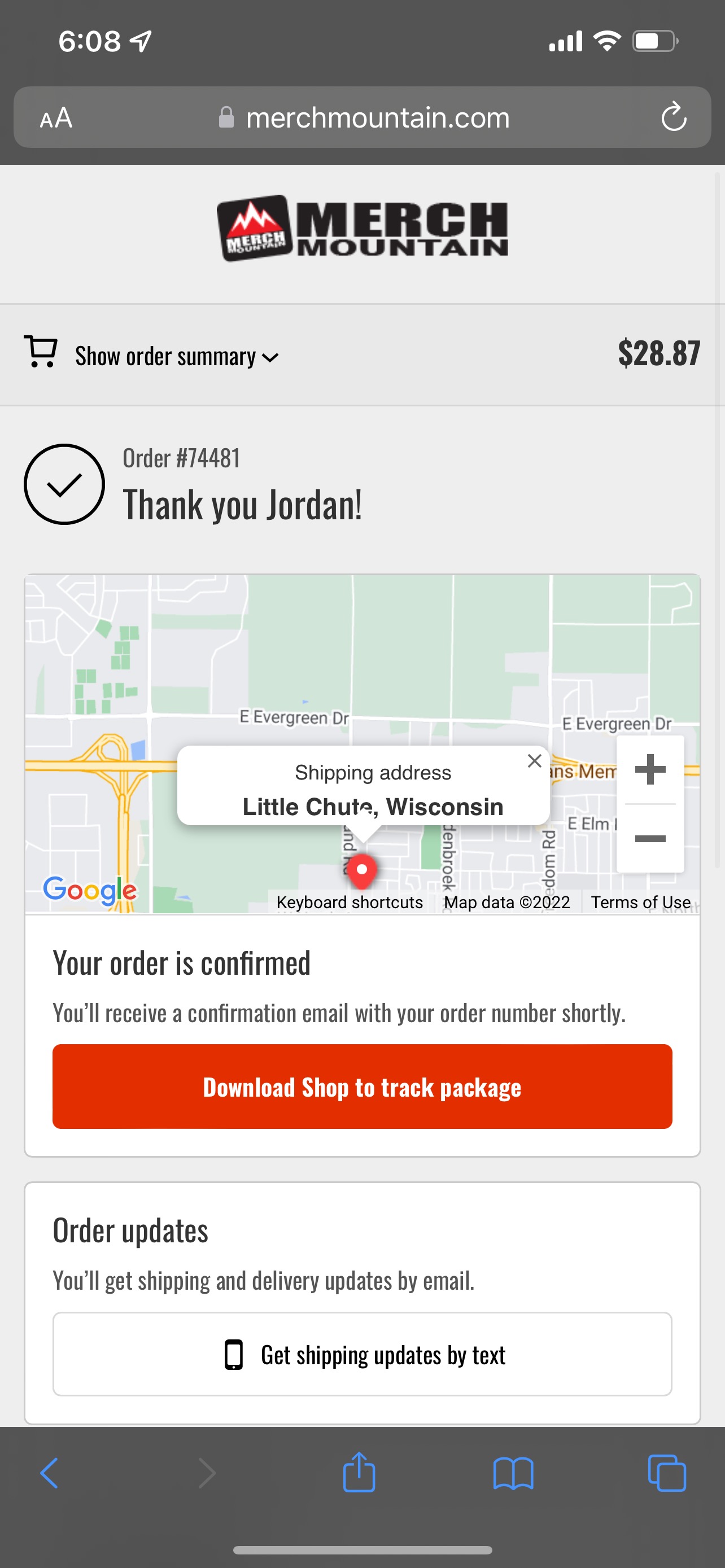The height and width of the screenshot is (1568, 725).
Task: Expand the Show order summary section
Action: [x=177, y=356]
